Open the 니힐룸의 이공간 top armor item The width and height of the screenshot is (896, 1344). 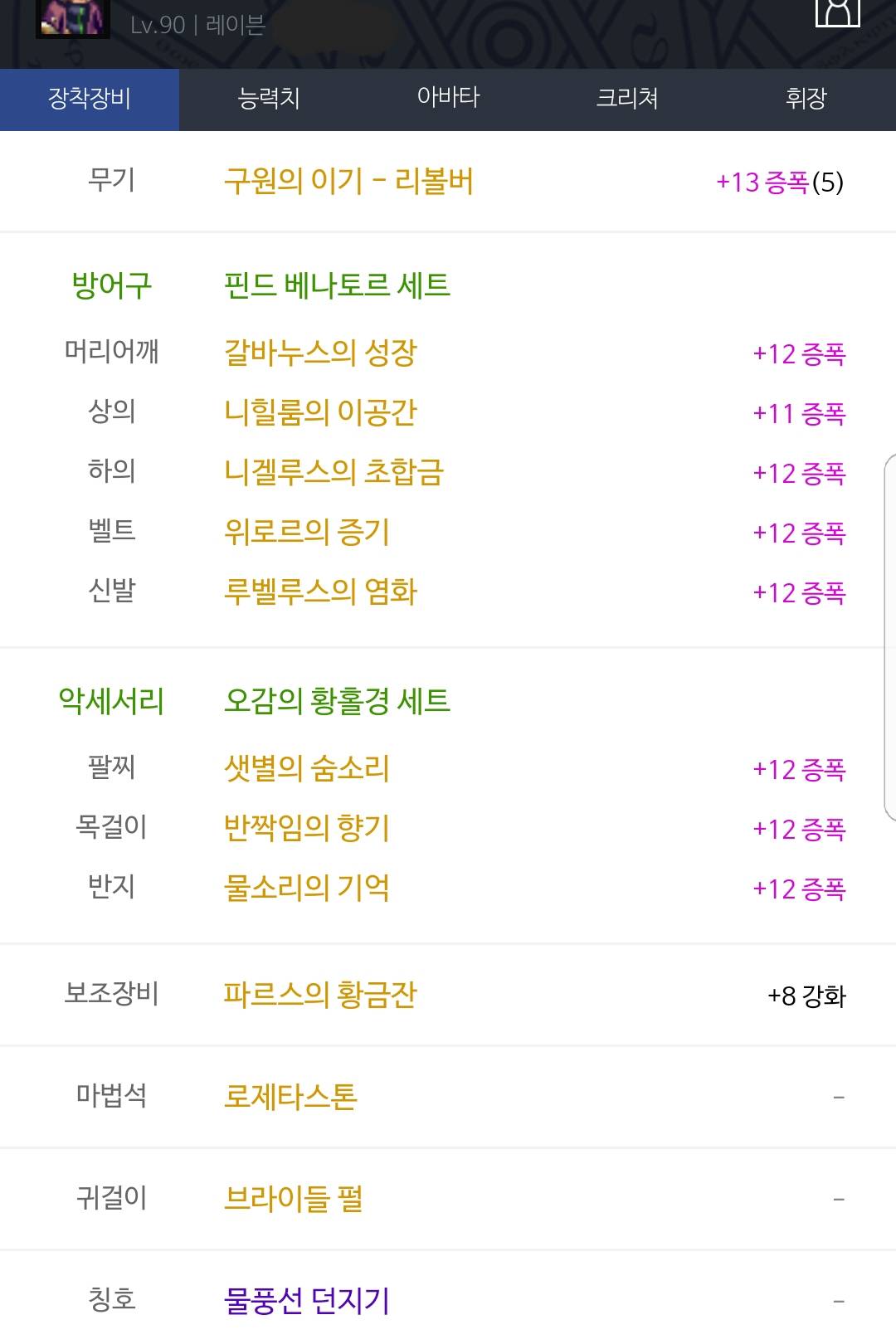(320, 413)
